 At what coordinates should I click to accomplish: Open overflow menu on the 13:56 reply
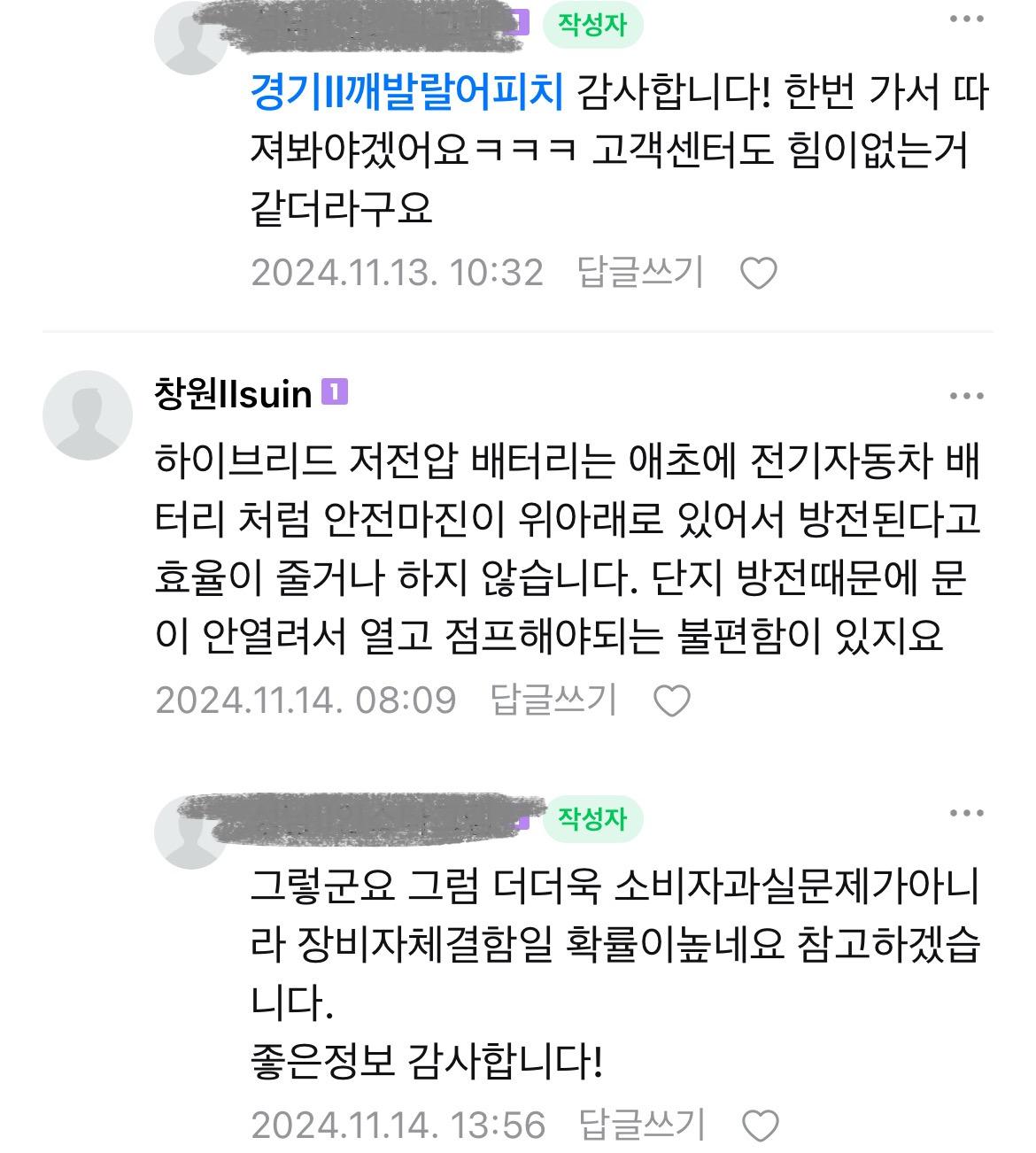(x=966, y=813)
